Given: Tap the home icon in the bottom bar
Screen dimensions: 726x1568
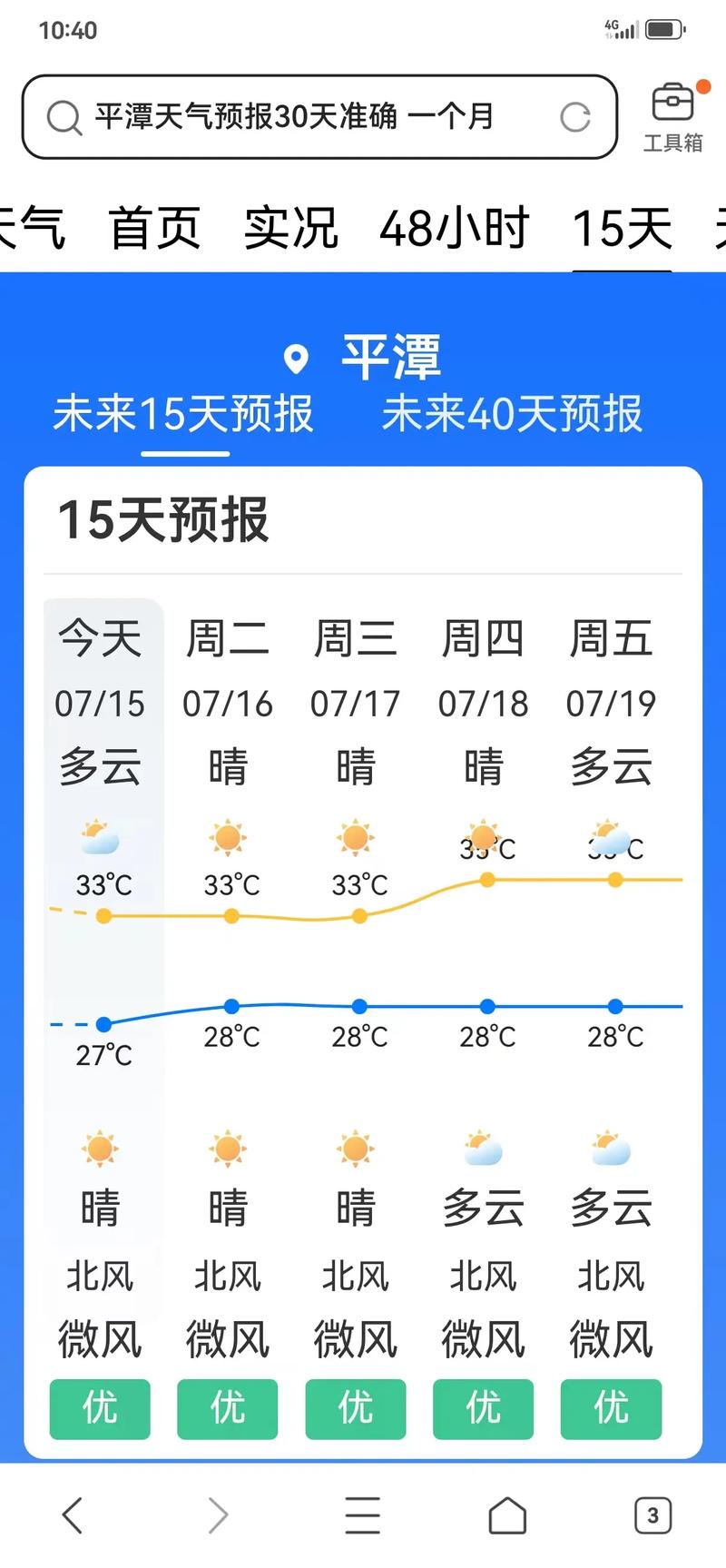Looking at the screenshot, I should pyautogui.click(x=507, y=1514).
